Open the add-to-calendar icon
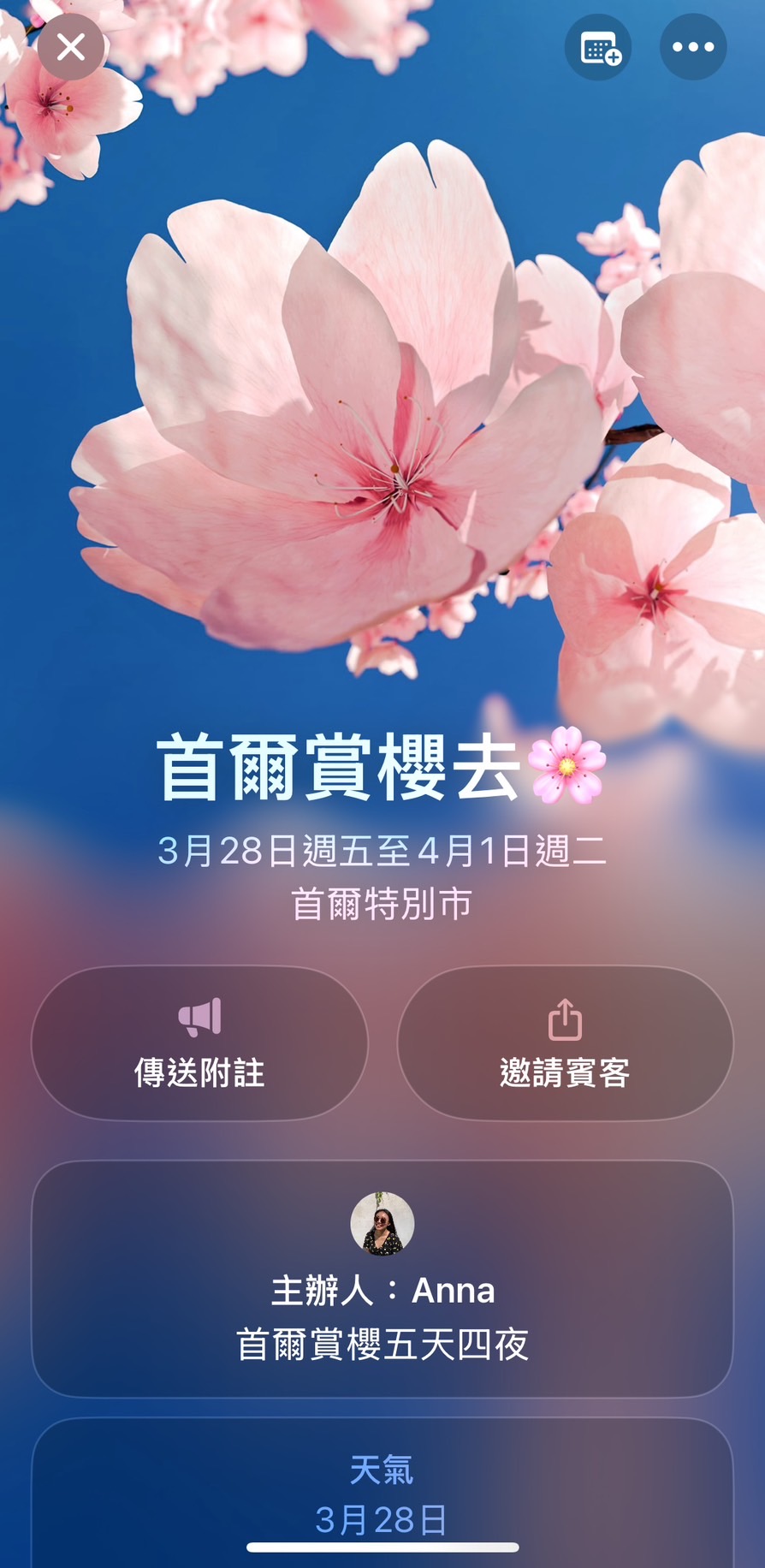Screen dimensions: 765x1568 (x=598, y=47)
